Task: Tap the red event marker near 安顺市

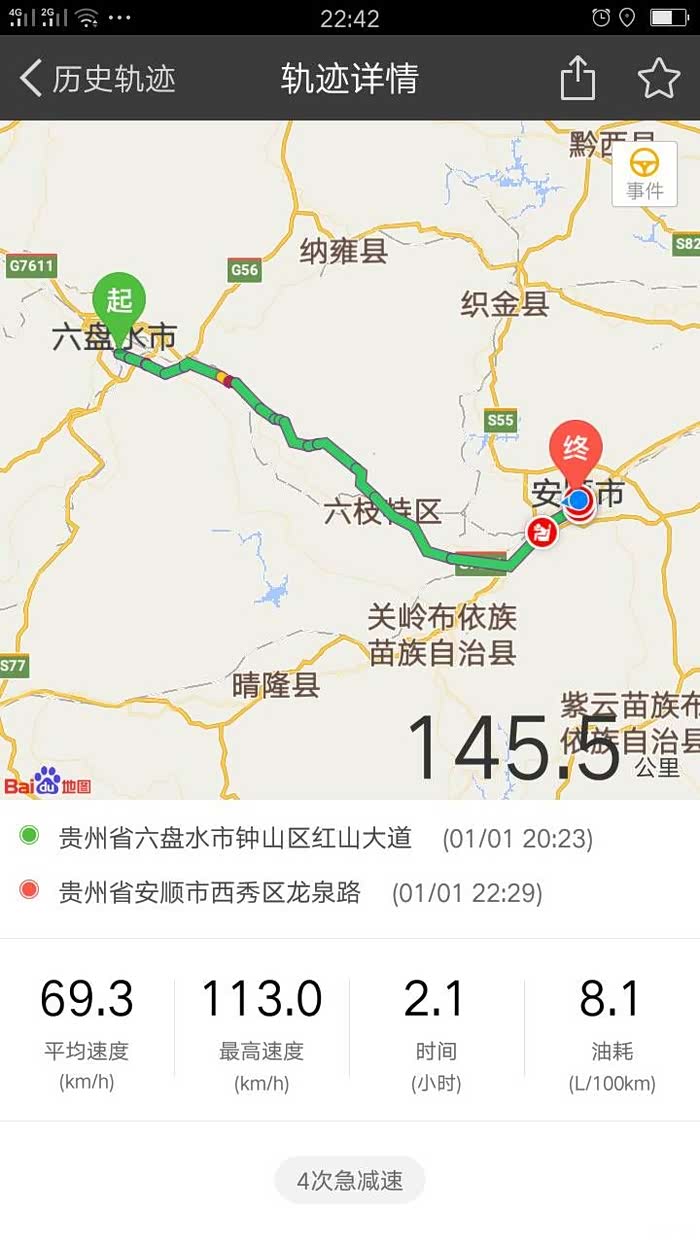Action: coord(542,533)
